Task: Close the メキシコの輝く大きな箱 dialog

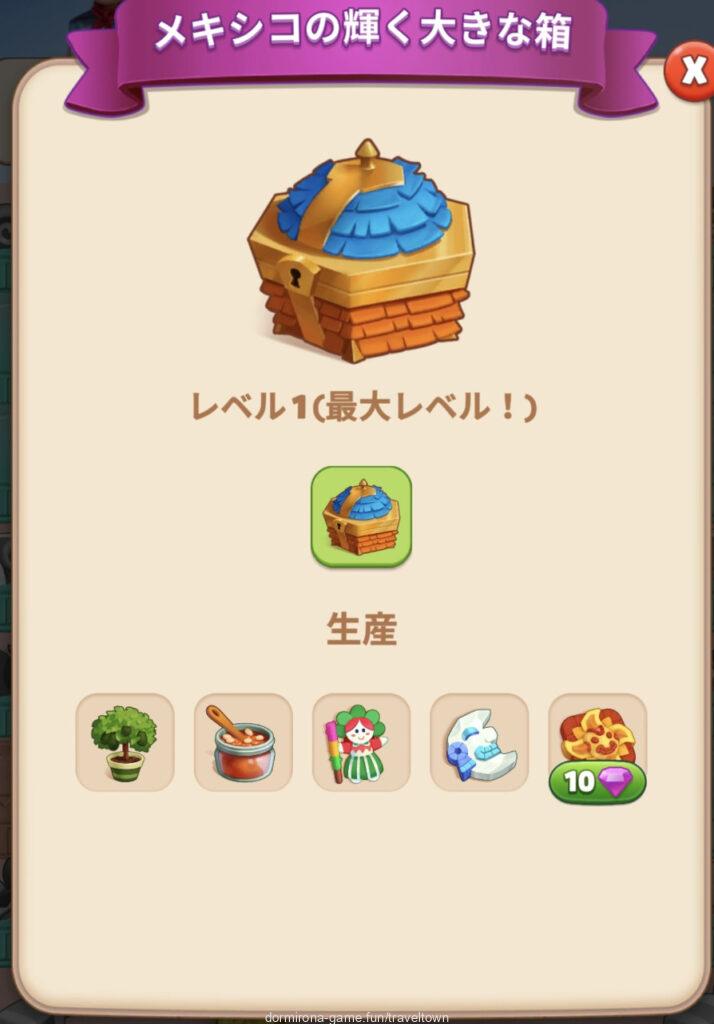Action: click(691, 71)
